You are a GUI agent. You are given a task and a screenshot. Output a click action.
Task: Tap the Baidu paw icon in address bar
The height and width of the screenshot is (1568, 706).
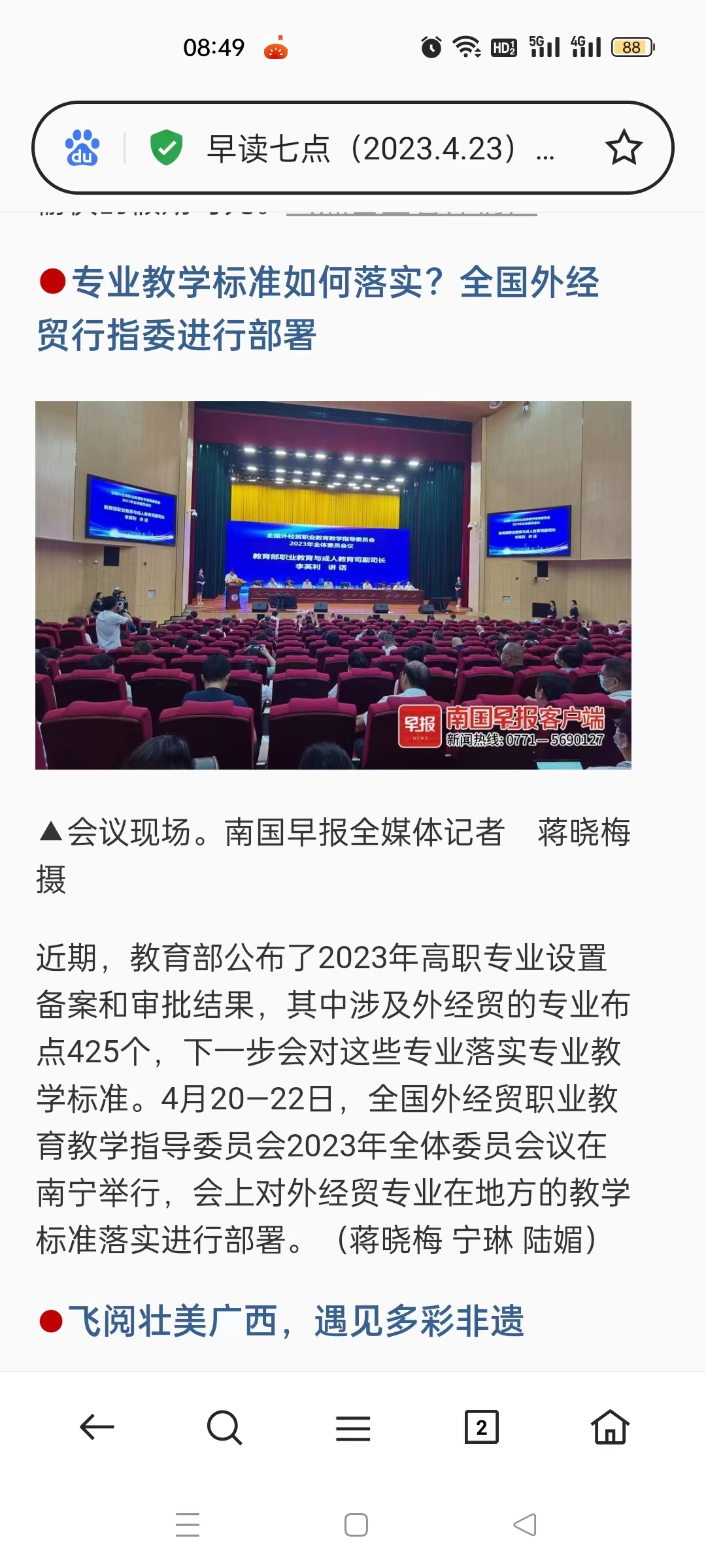click(x=82, y=148)
